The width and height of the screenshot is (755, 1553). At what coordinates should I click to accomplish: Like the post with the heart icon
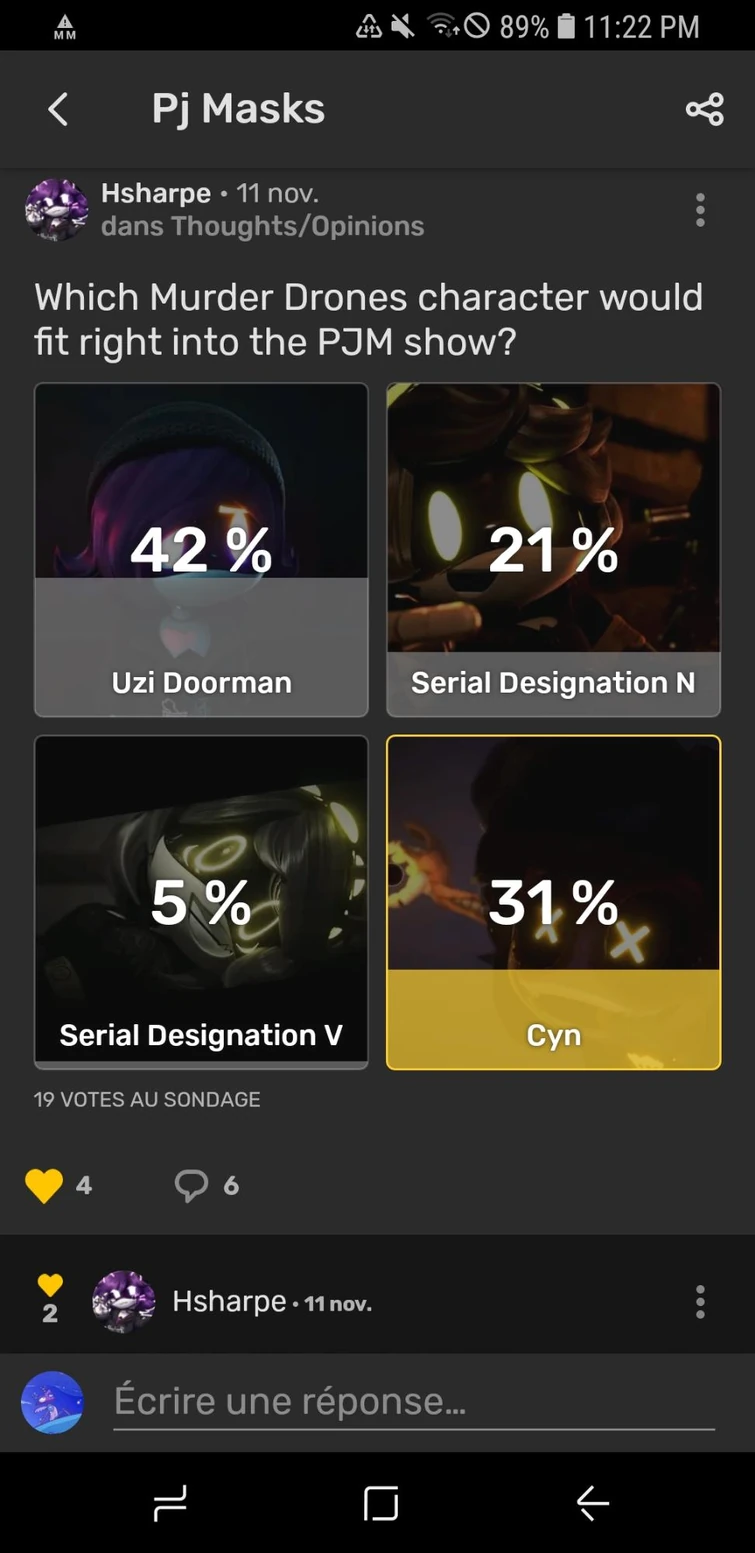click(x=44, y=1185)
